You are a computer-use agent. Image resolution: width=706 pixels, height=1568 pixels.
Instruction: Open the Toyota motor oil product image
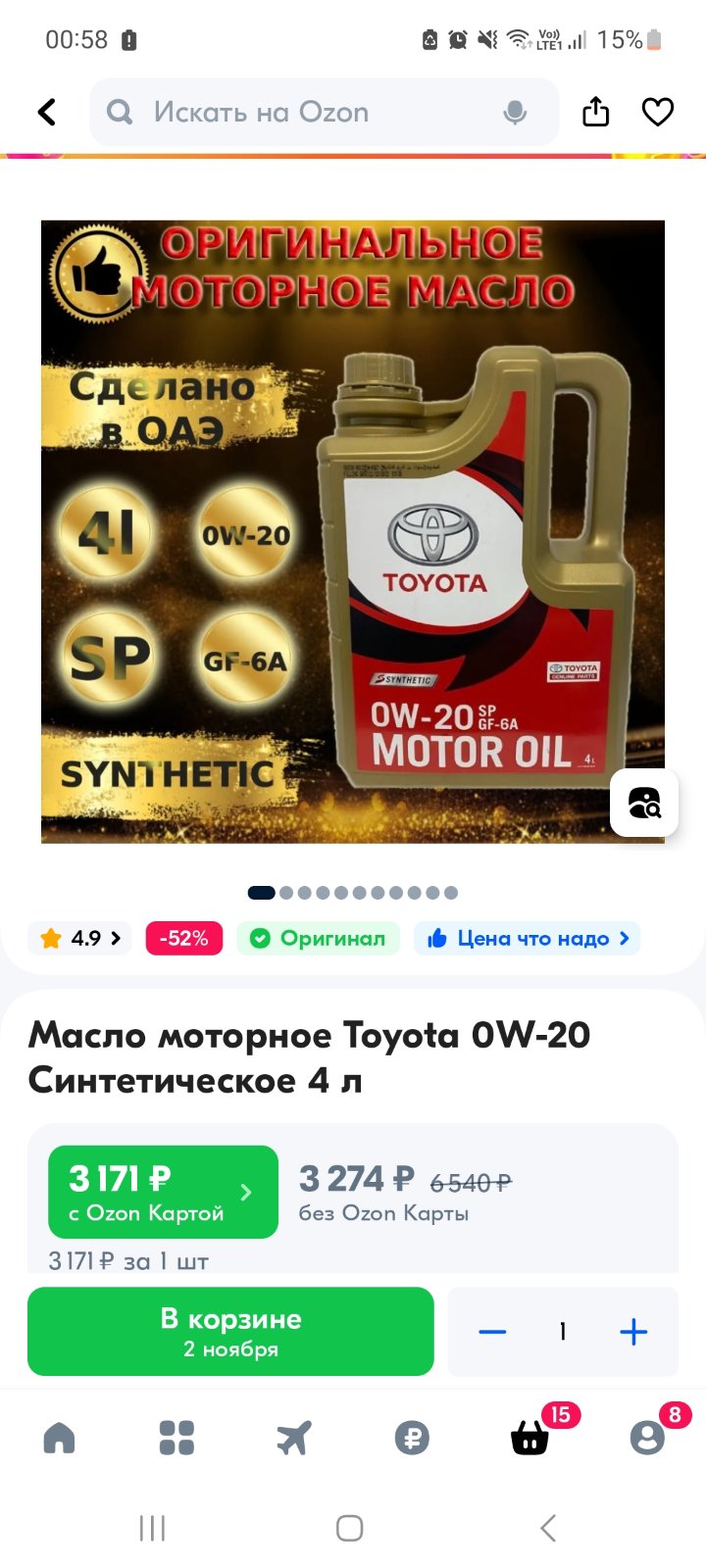(x=353, y=531)
